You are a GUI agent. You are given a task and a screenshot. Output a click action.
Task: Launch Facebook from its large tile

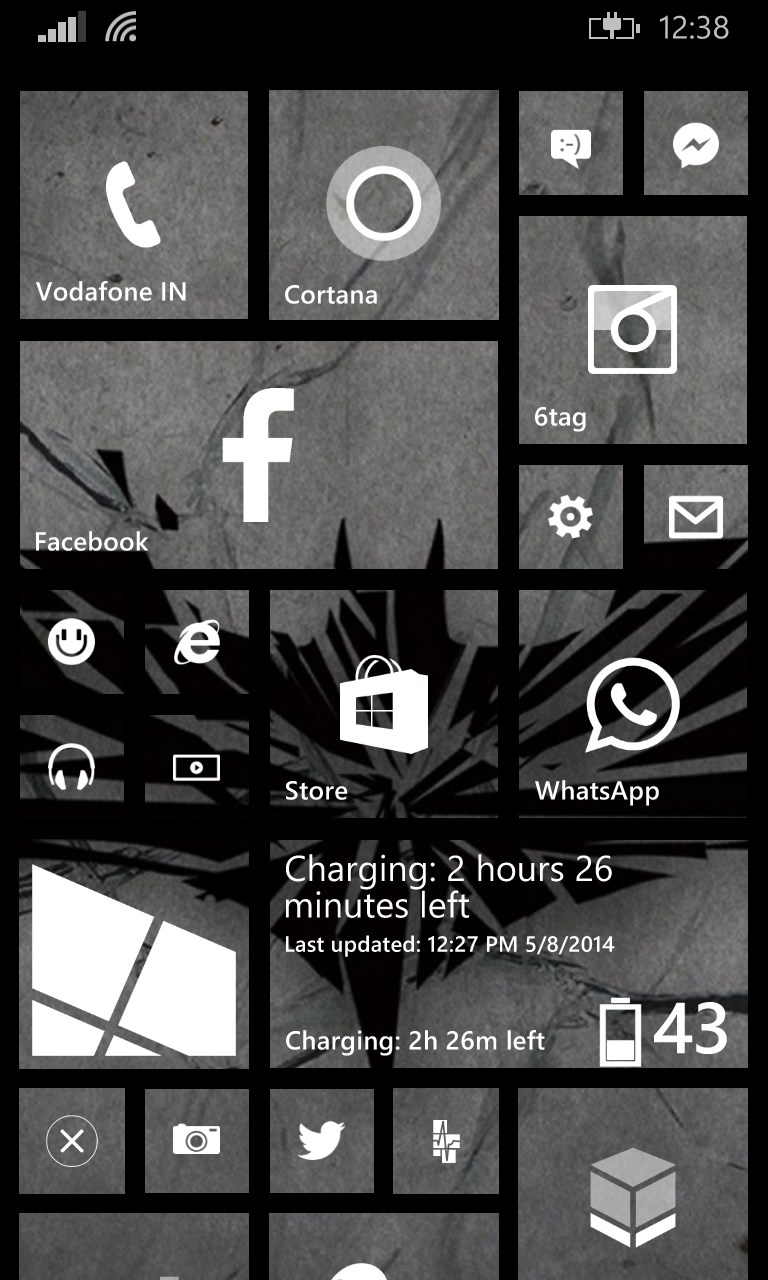(x=258, y=455)
